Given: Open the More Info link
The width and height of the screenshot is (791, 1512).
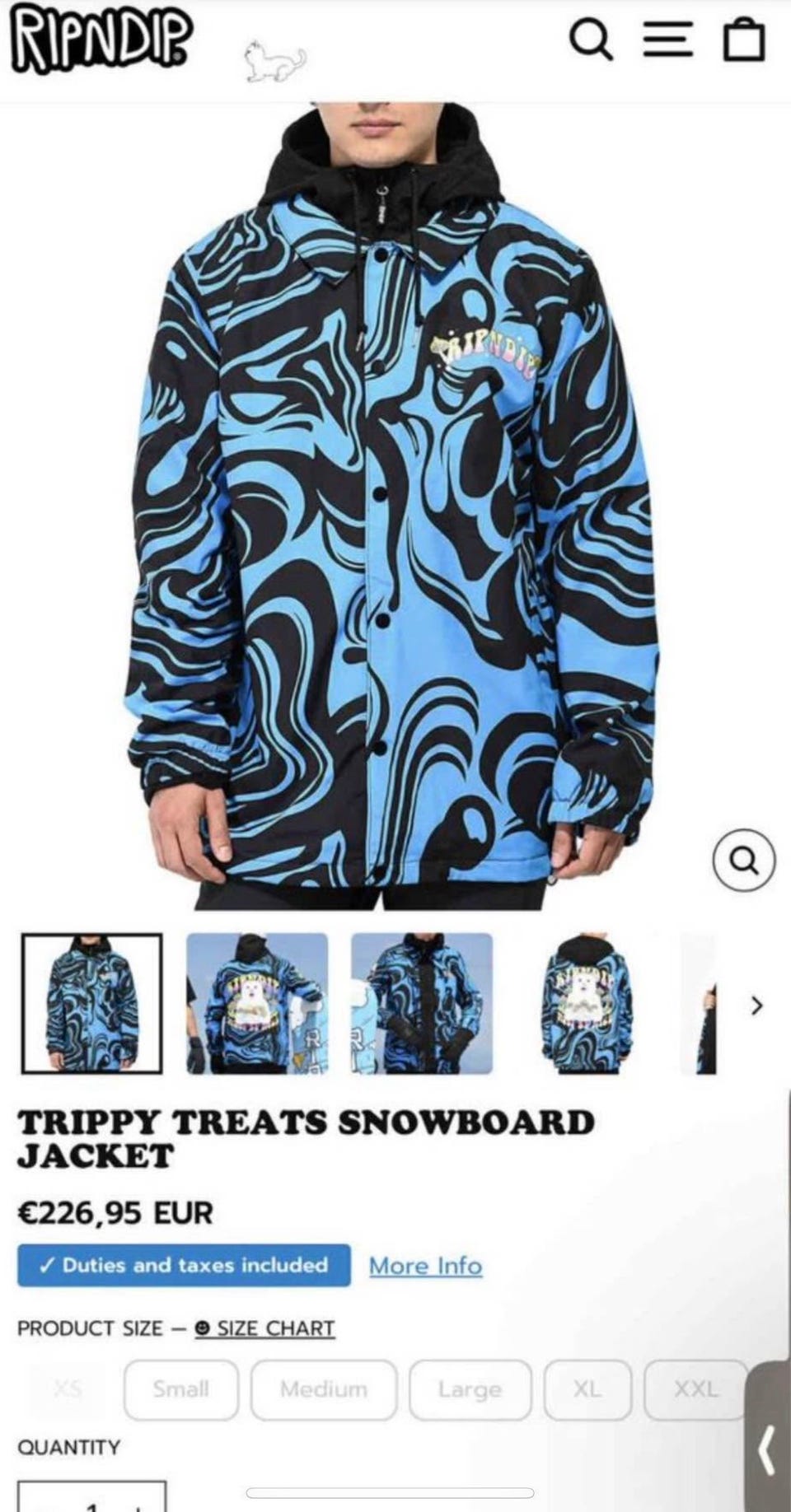Looking at the screenshot, I should click(x=425, y=1266).
